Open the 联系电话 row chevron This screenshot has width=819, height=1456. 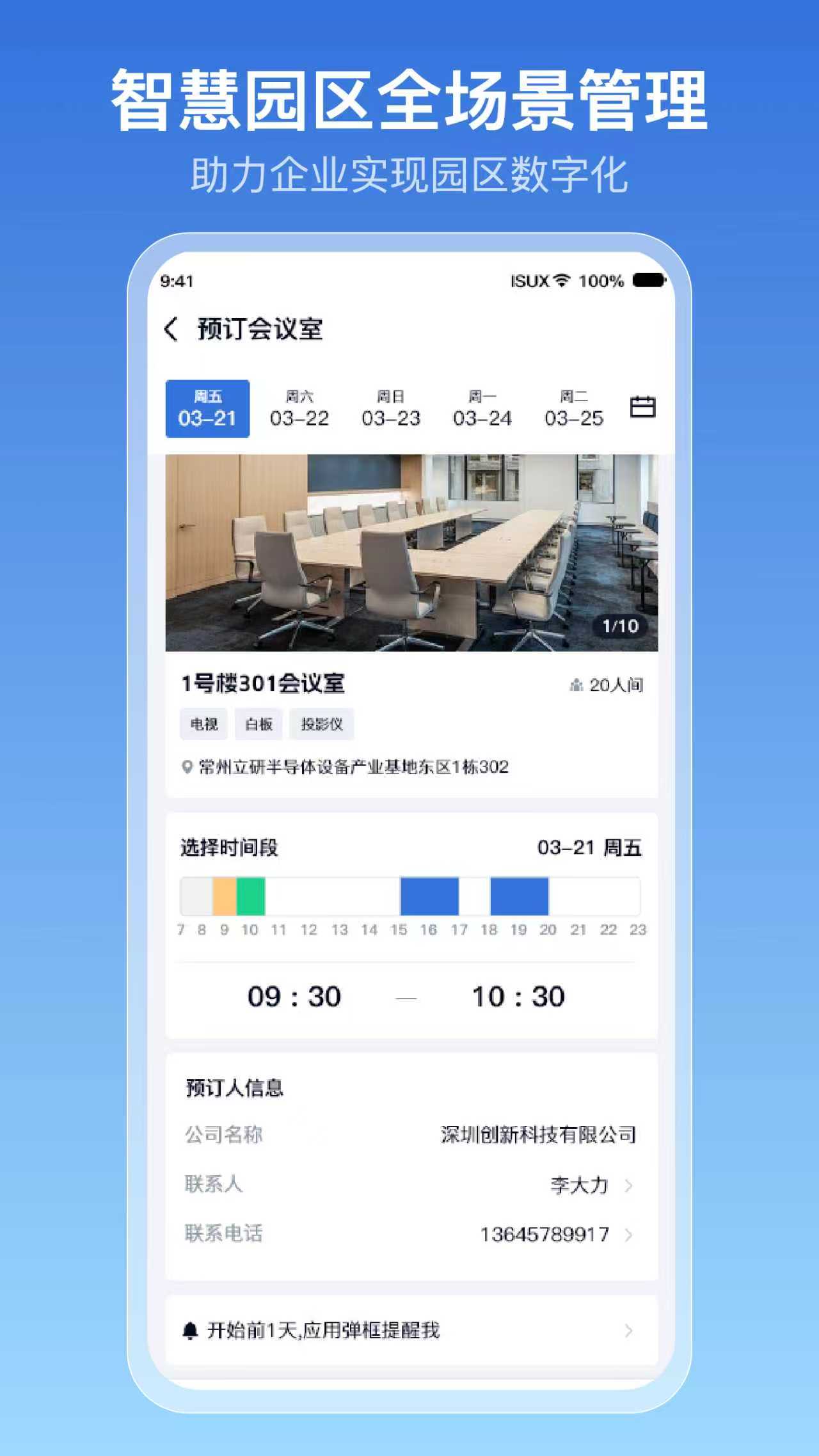click(x=630, y=1233)
